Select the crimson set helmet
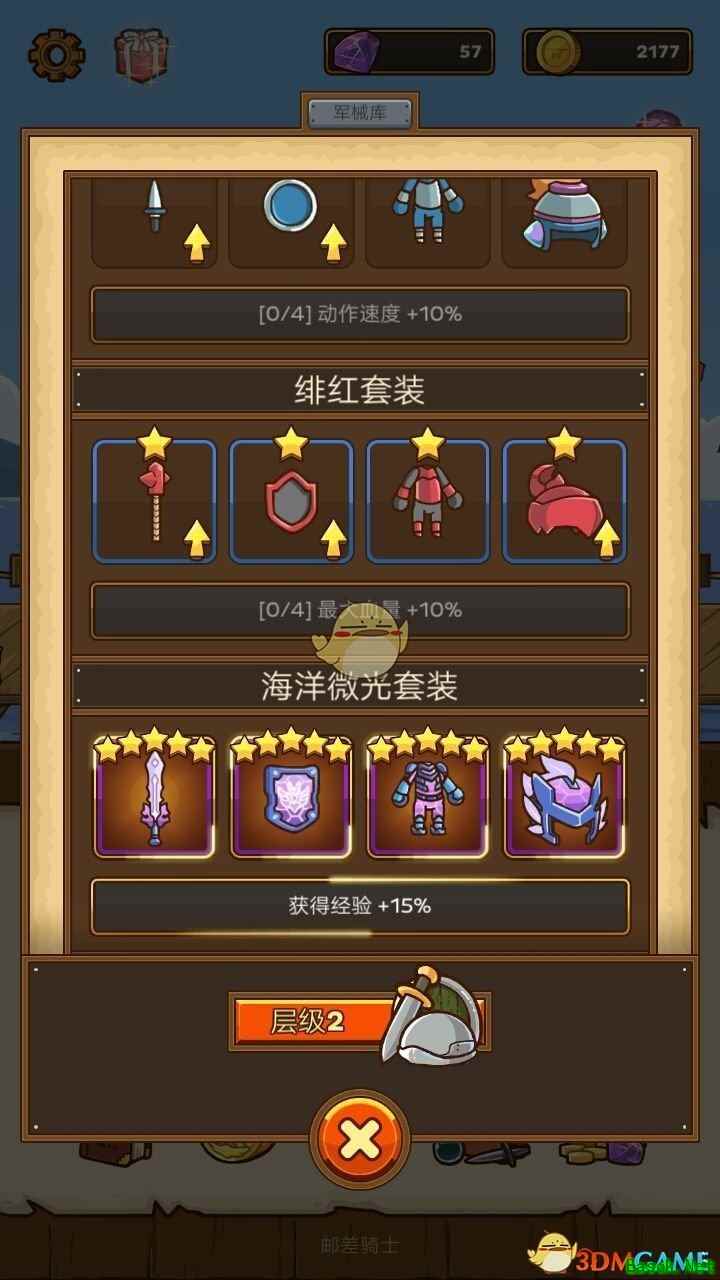This screenshot has height=1280, width=720. point(564,502)
